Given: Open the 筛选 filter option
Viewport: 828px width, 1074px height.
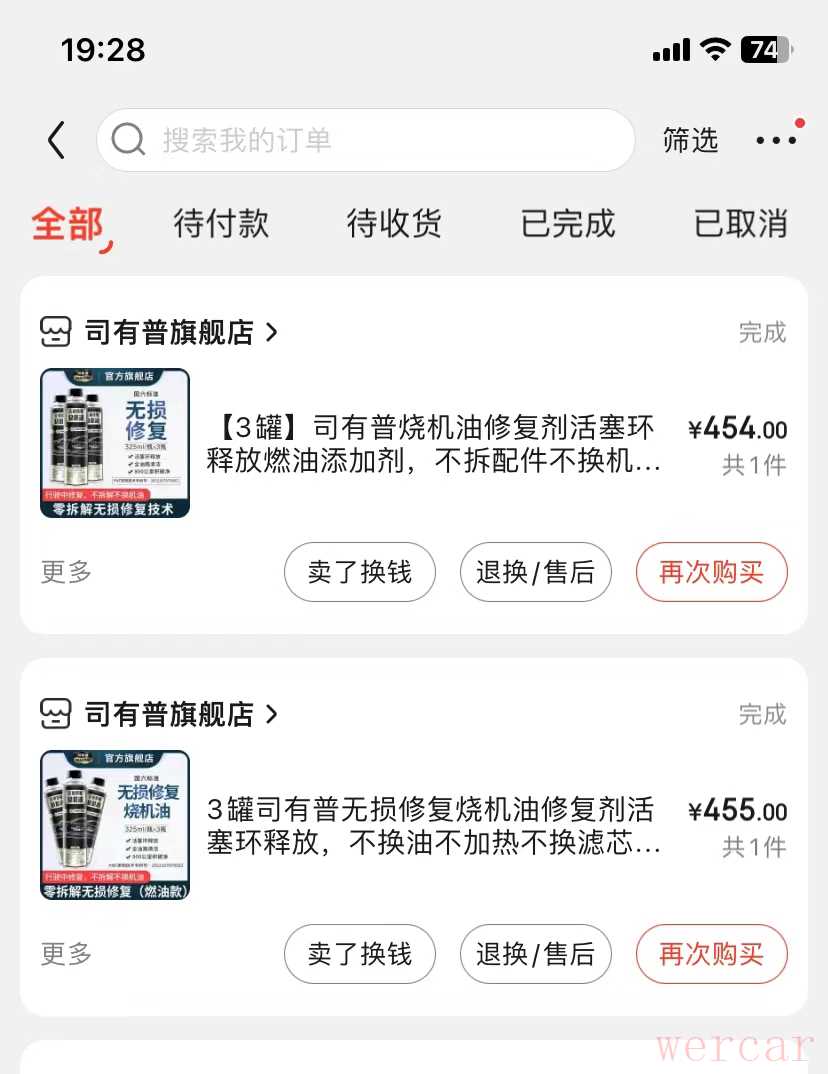Looking at the screenshot, I should pyautogui.click(x=690, y=141).
